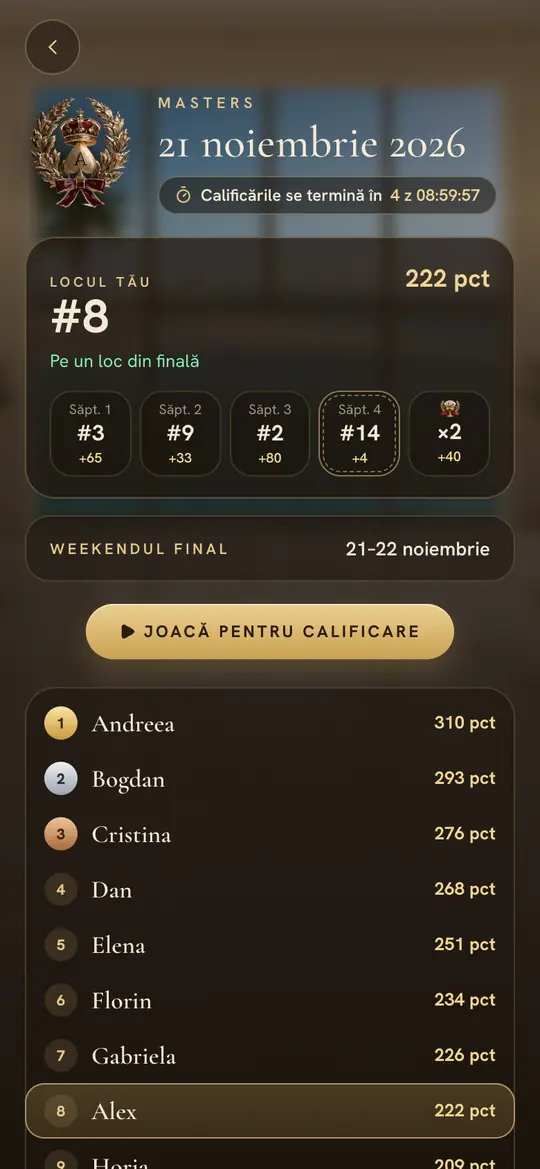View Elena's ranking entry
Viewport: 540px width, 1169px height.
[270, 945]
